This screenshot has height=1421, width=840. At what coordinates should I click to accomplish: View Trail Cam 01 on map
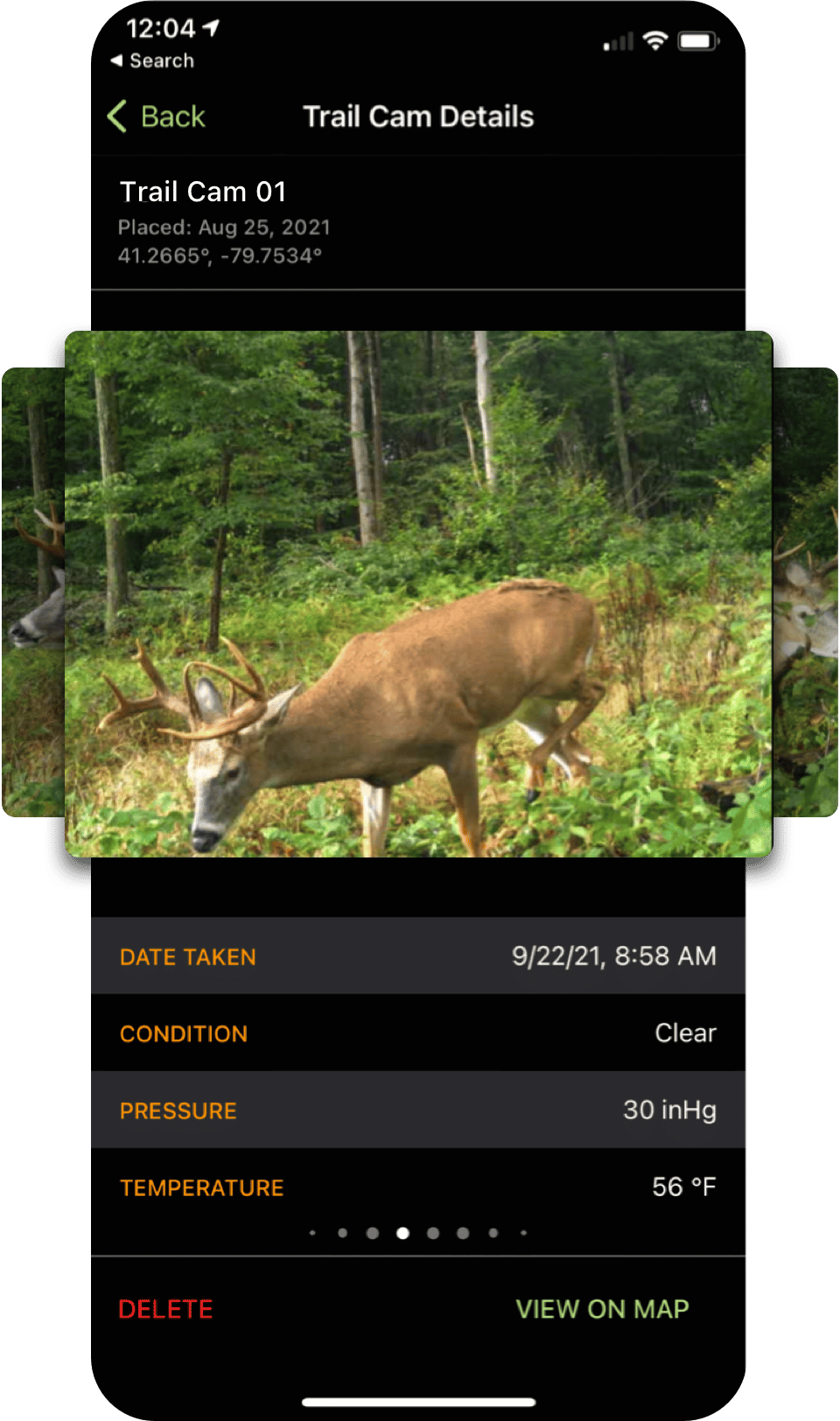coord(602,1309)
